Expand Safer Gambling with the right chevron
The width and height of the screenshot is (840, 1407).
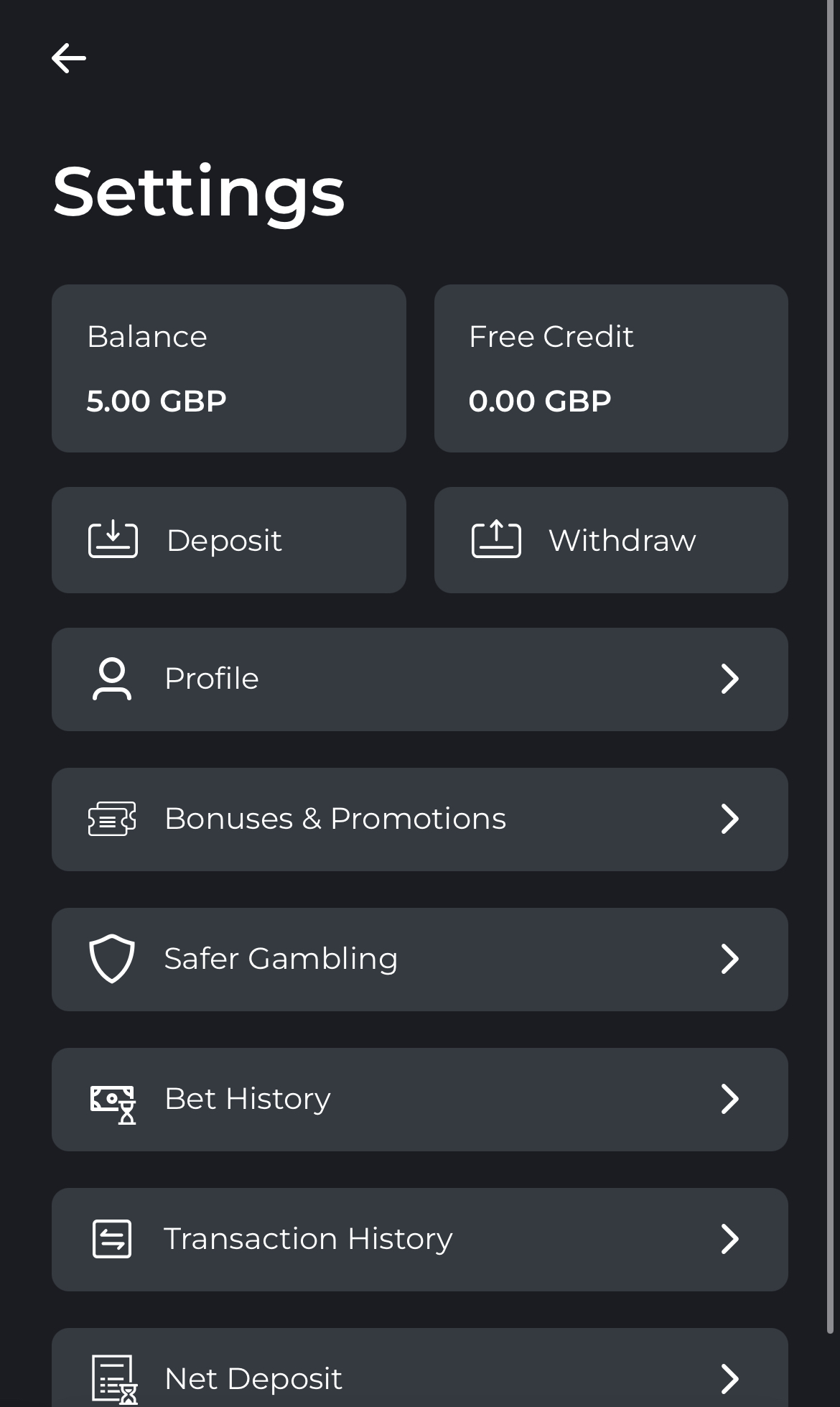coord(730,958)
